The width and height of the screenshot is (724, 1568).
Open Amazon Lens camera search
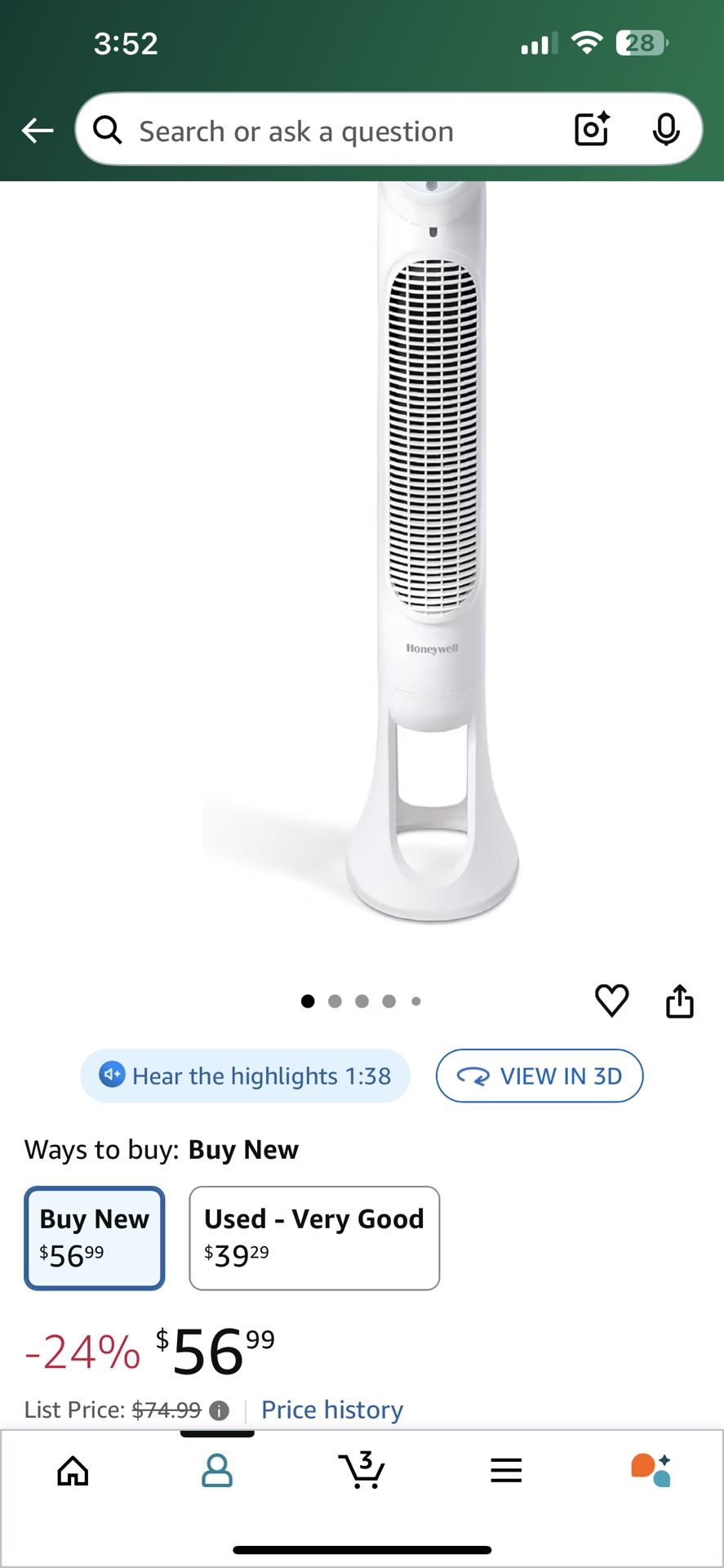pyautogui.click(x=590, y=129)
